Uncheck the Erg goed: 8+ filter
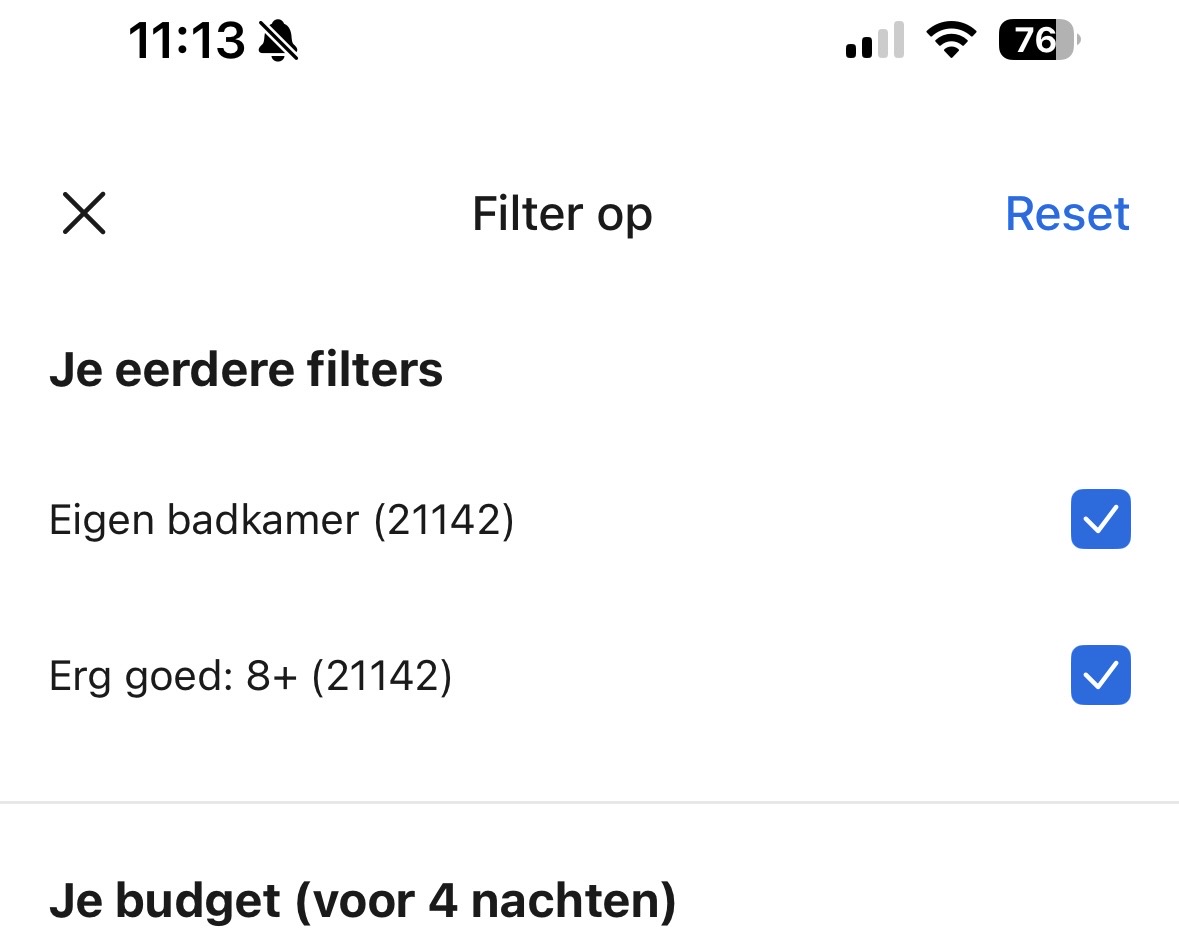The height and width of the screenshot is (943, 1179). (x=1100, y=676)
